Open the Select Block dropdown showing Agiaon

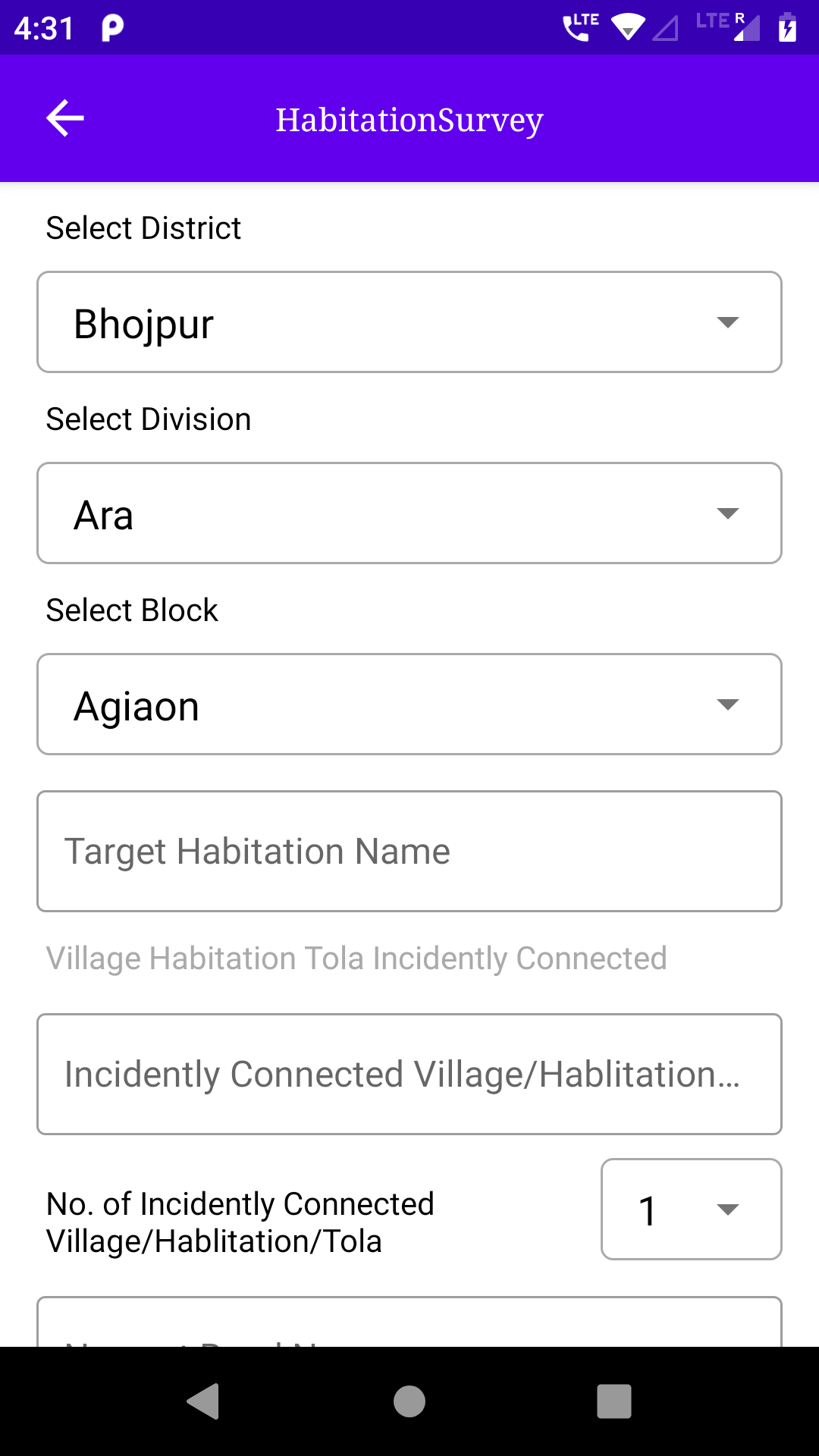click(x=409, y=704)
